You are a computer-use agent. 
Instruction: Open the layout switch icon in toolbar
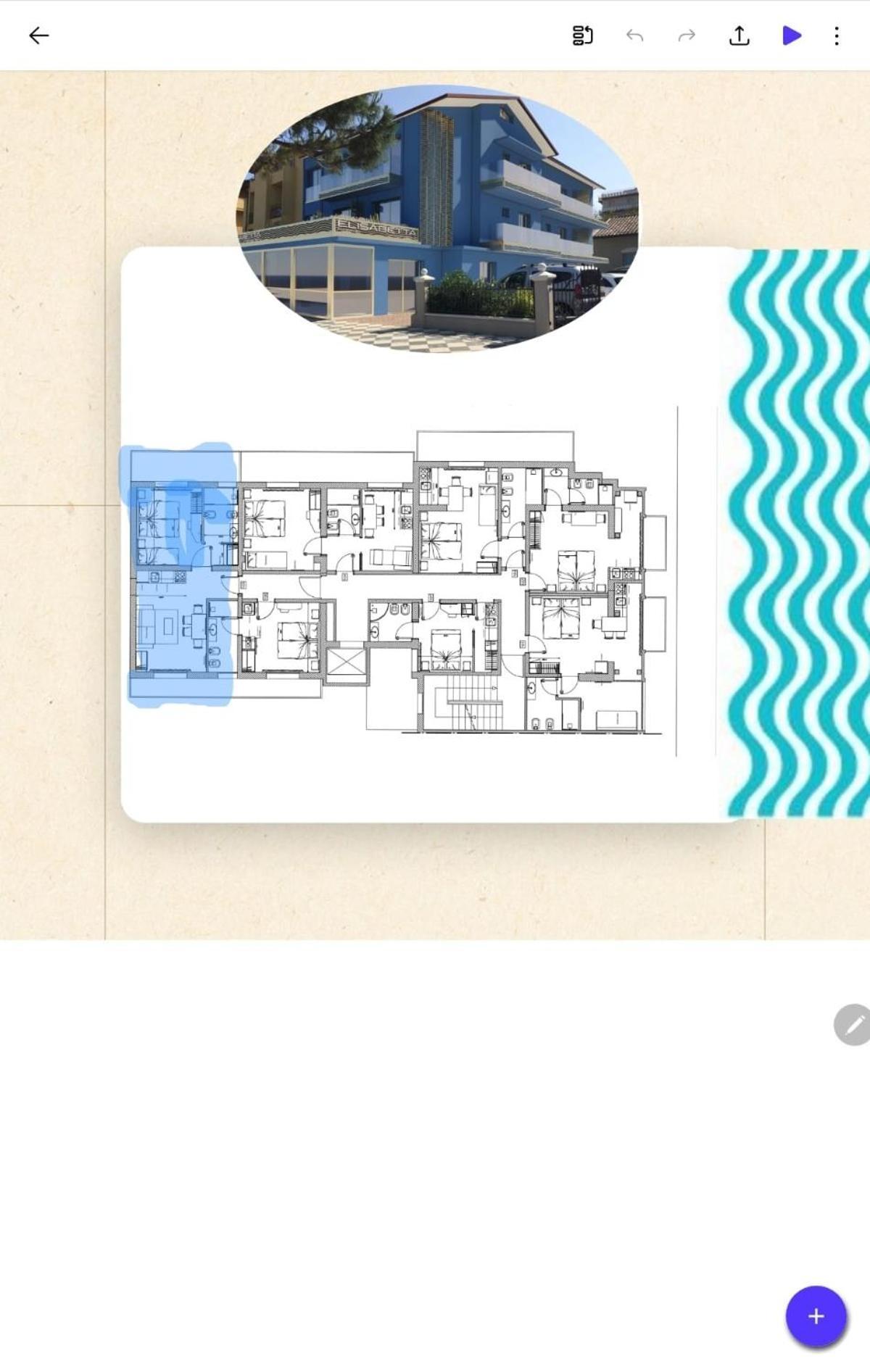582,36
